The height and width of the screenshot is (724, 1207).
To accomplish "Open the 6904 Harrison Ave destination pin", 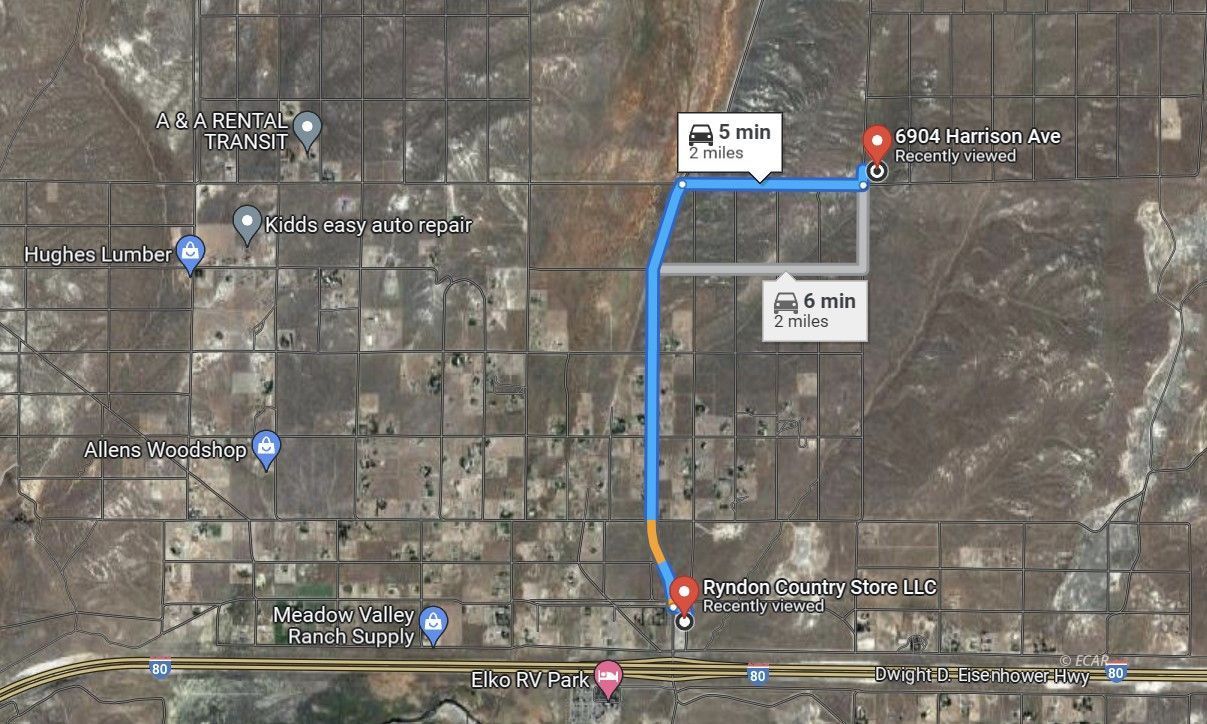I will click(877, 144).
